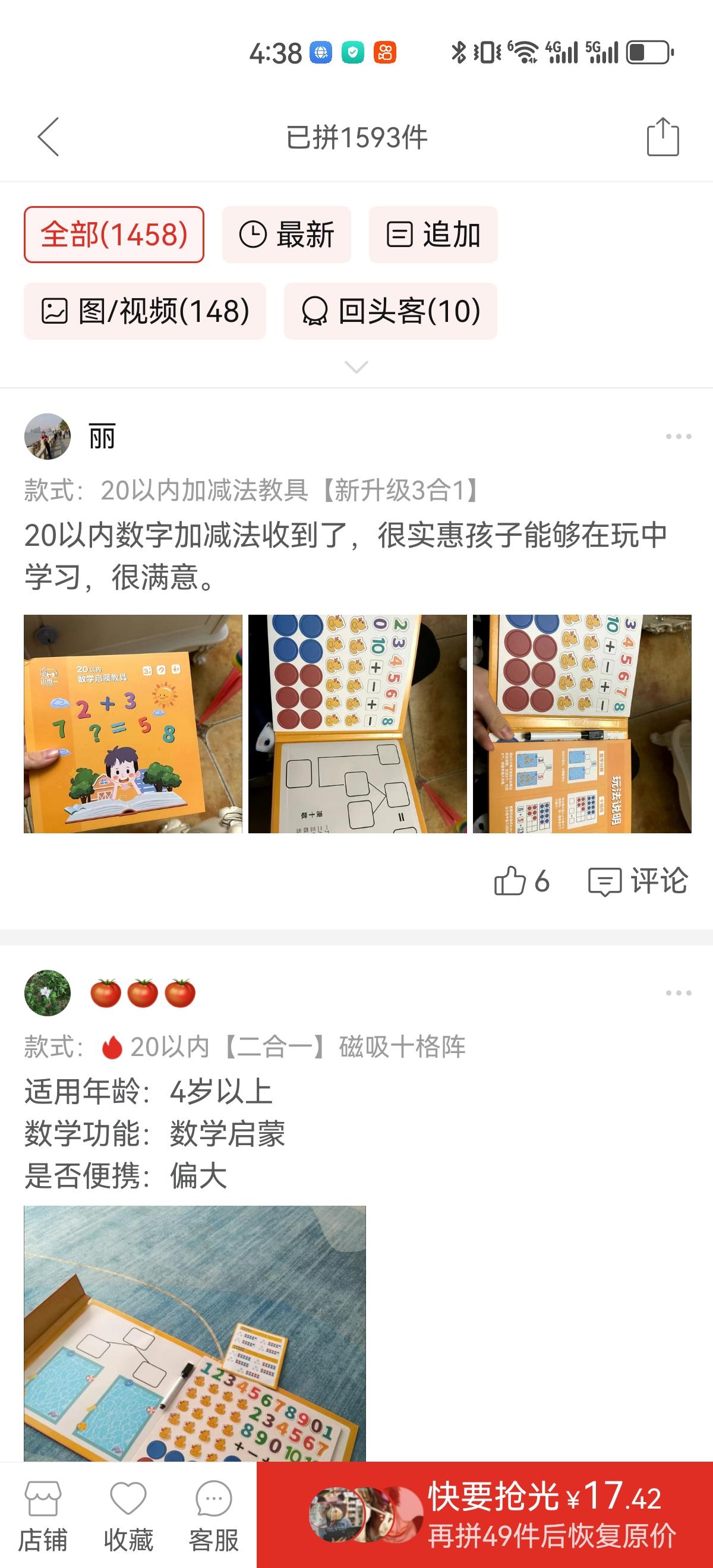View the tomato user's review photo
Screen dimensions: 713x1568
pyautogui.click(x=195, y=1333)
